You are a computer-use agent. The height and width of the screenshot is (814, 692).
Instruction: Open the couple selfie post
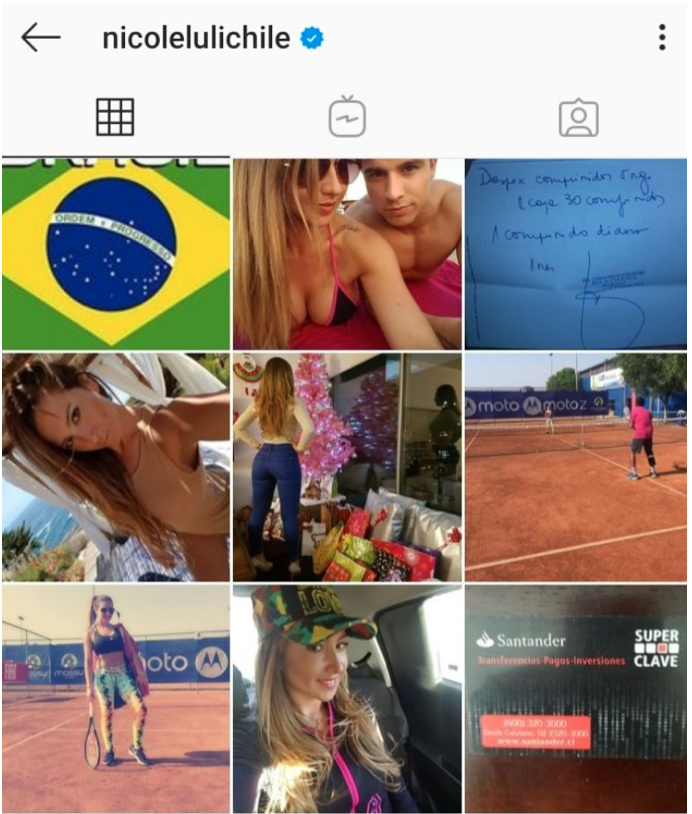(347, 254)
